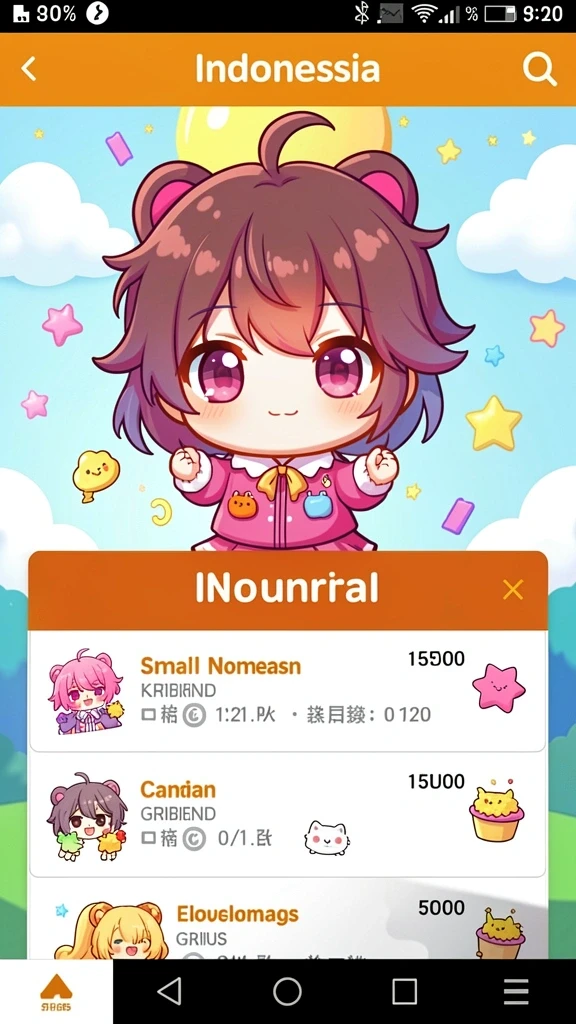
Task: Open search from the top bar
Action: click(x=539, y=69)
